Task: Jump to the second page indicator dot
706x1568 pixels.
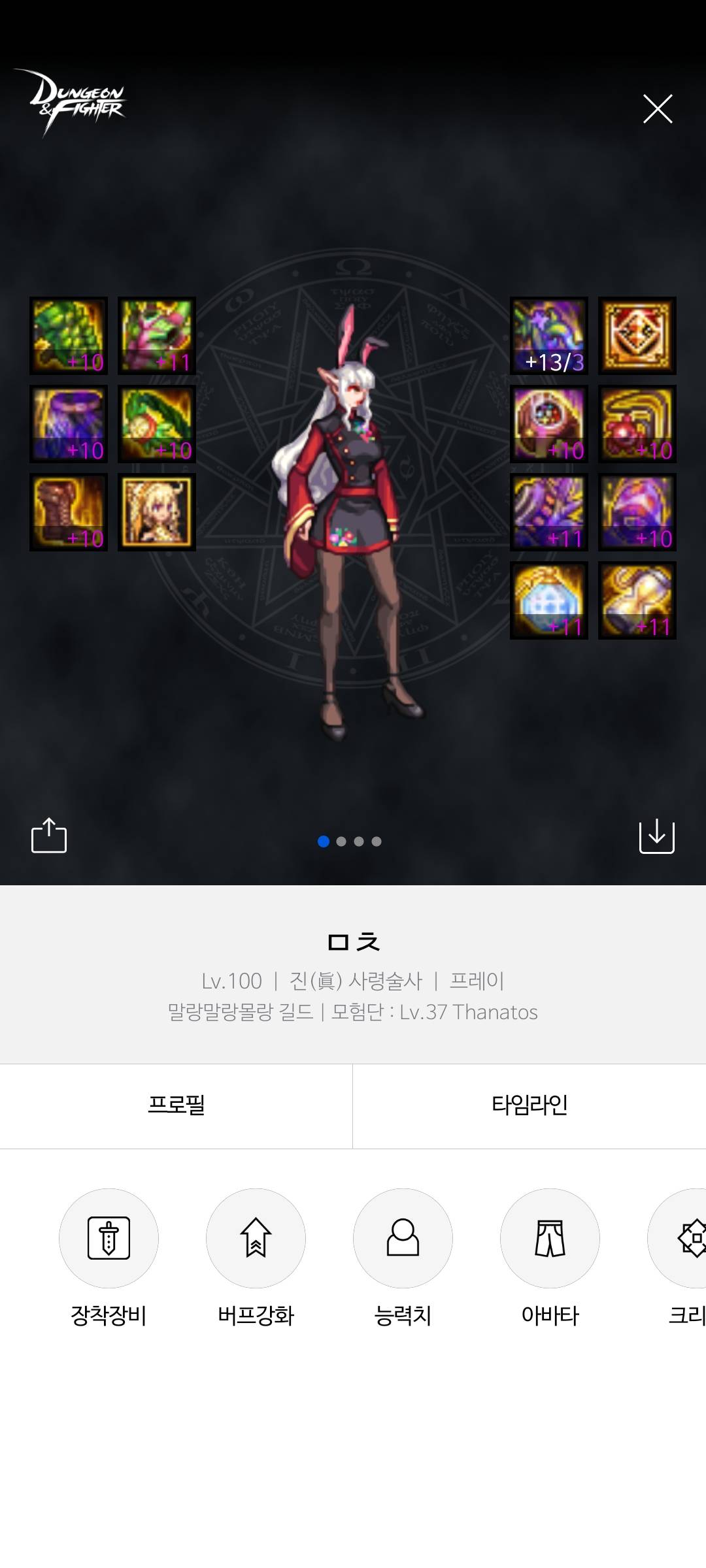Action: tap(341, 841)
